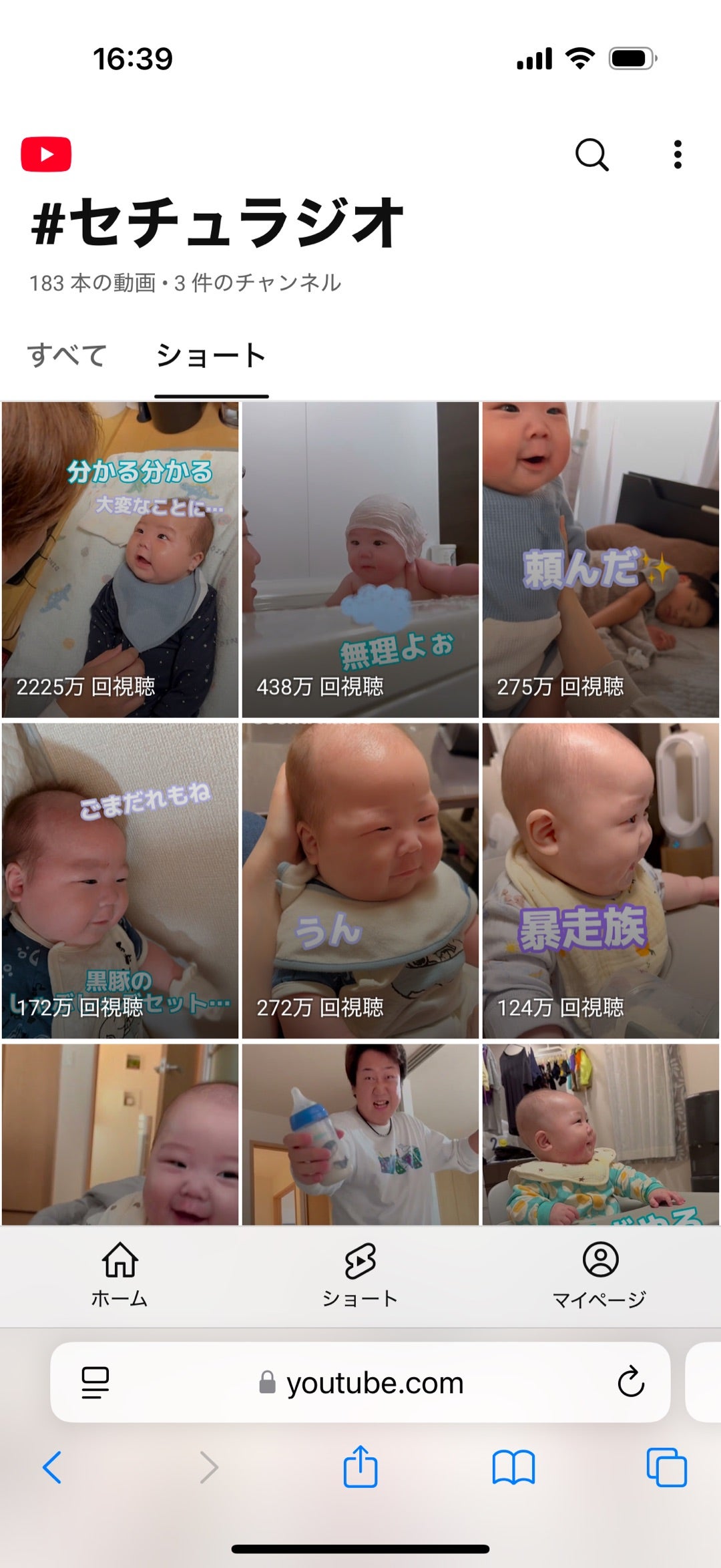Open the うん short with 272万 views
721x1568 pixels.
pos(360,880)
